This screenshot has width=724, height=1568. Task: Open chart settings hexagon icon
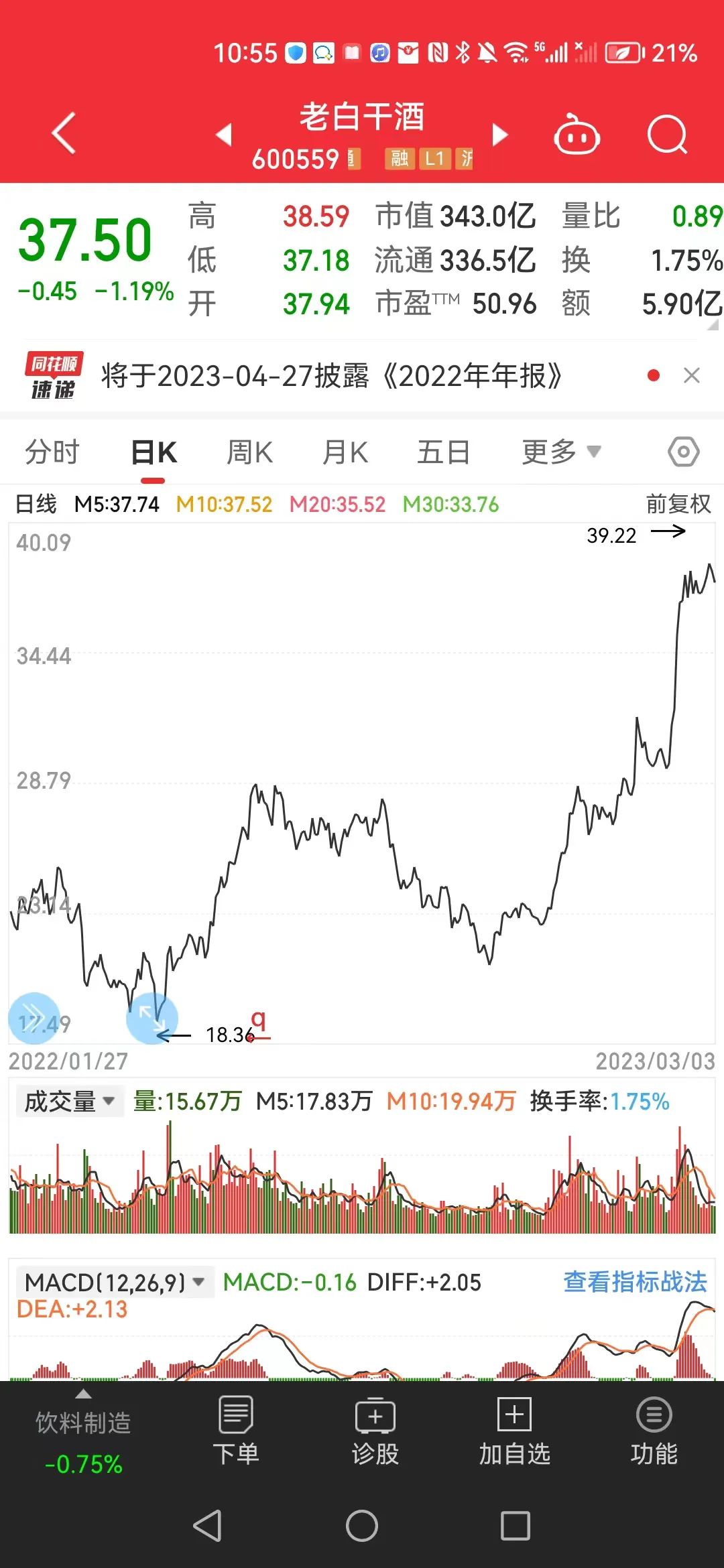[x=683, y=452]
